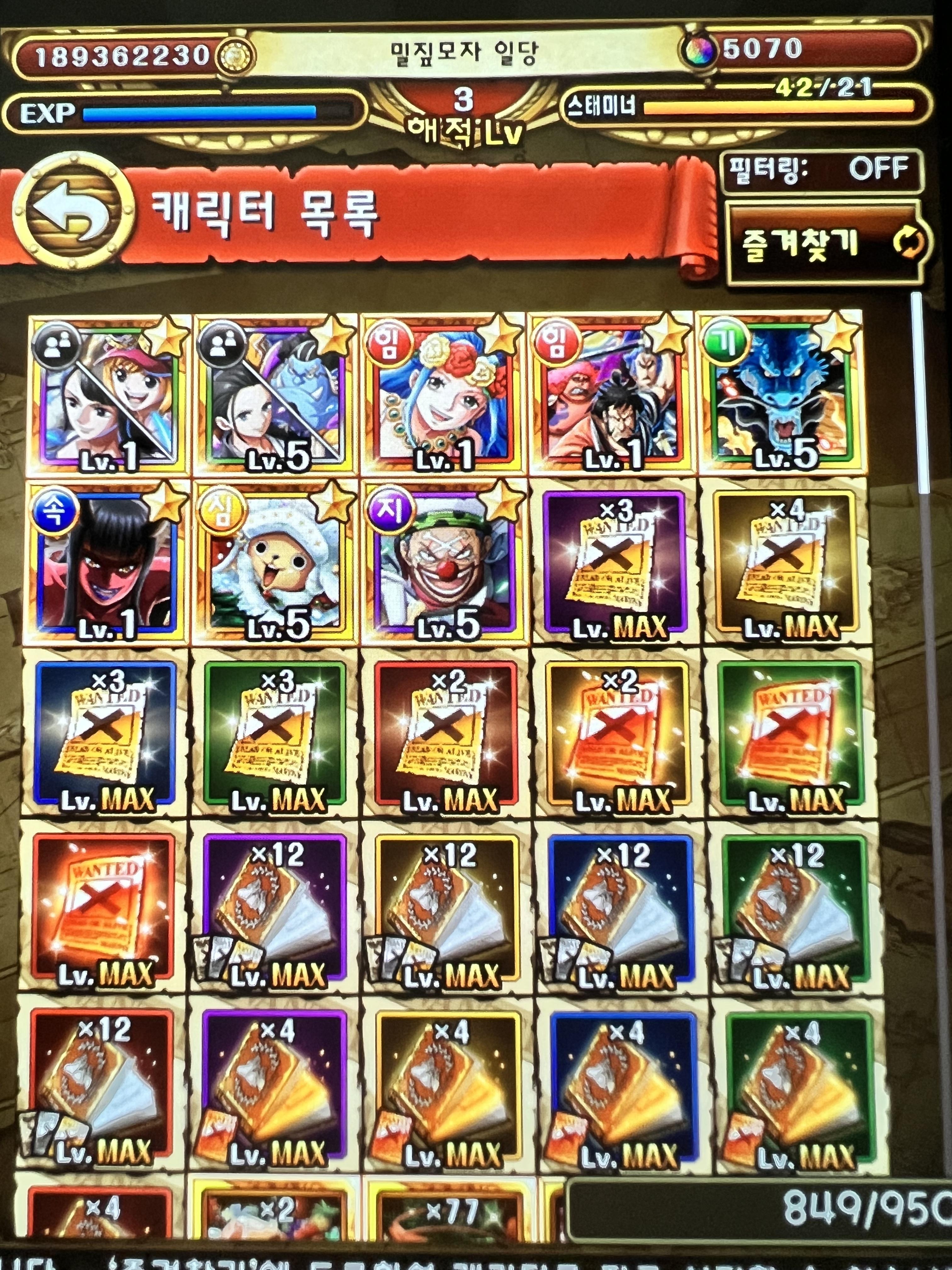Viewport: 952px width, 1270px height.
Task: Select the blue-haired flower girl Lv.1 character
Action: pos(443,396)
